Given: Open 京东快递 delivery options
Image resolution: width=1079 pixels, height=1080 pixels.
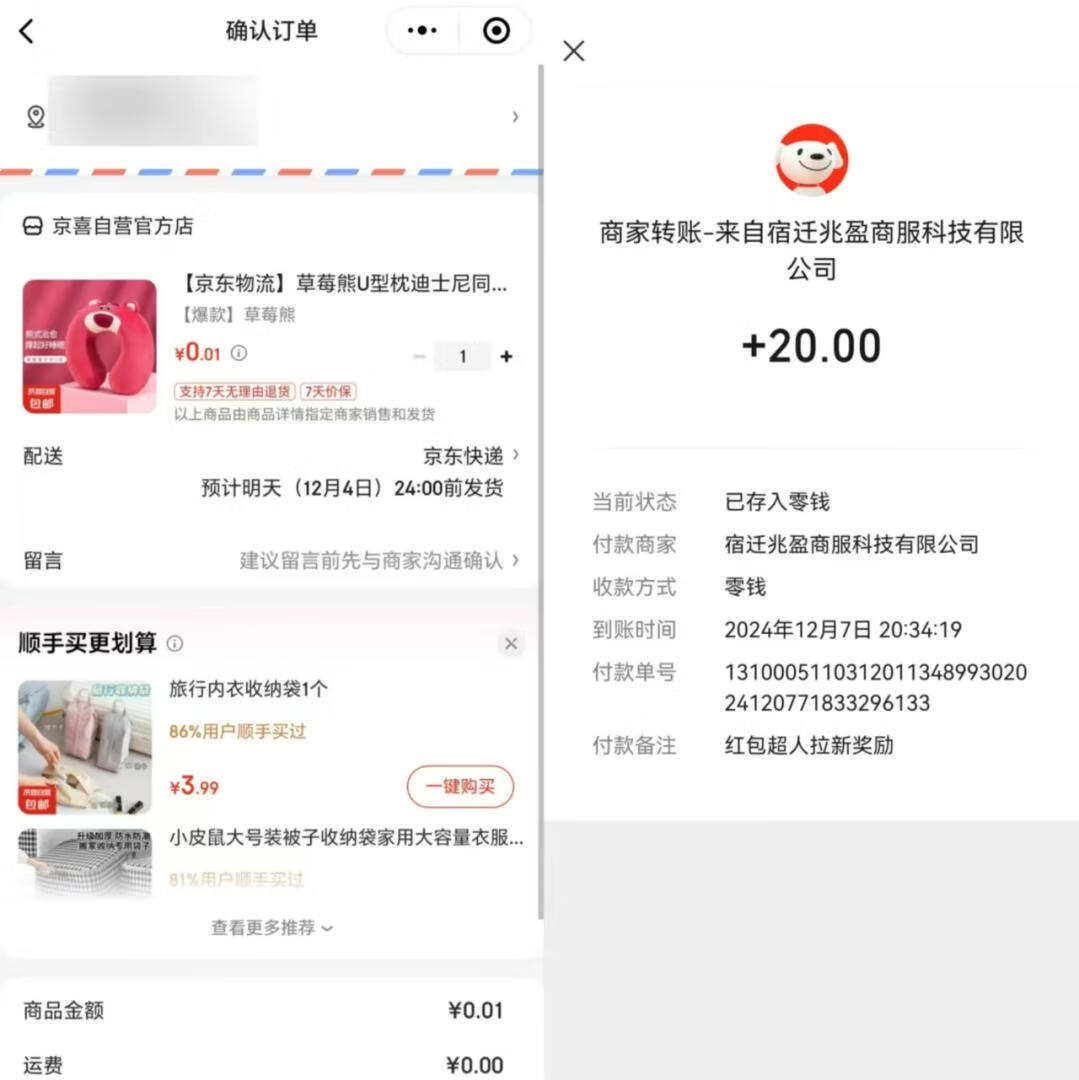Looking at the screenshot, I should point(464,455).
